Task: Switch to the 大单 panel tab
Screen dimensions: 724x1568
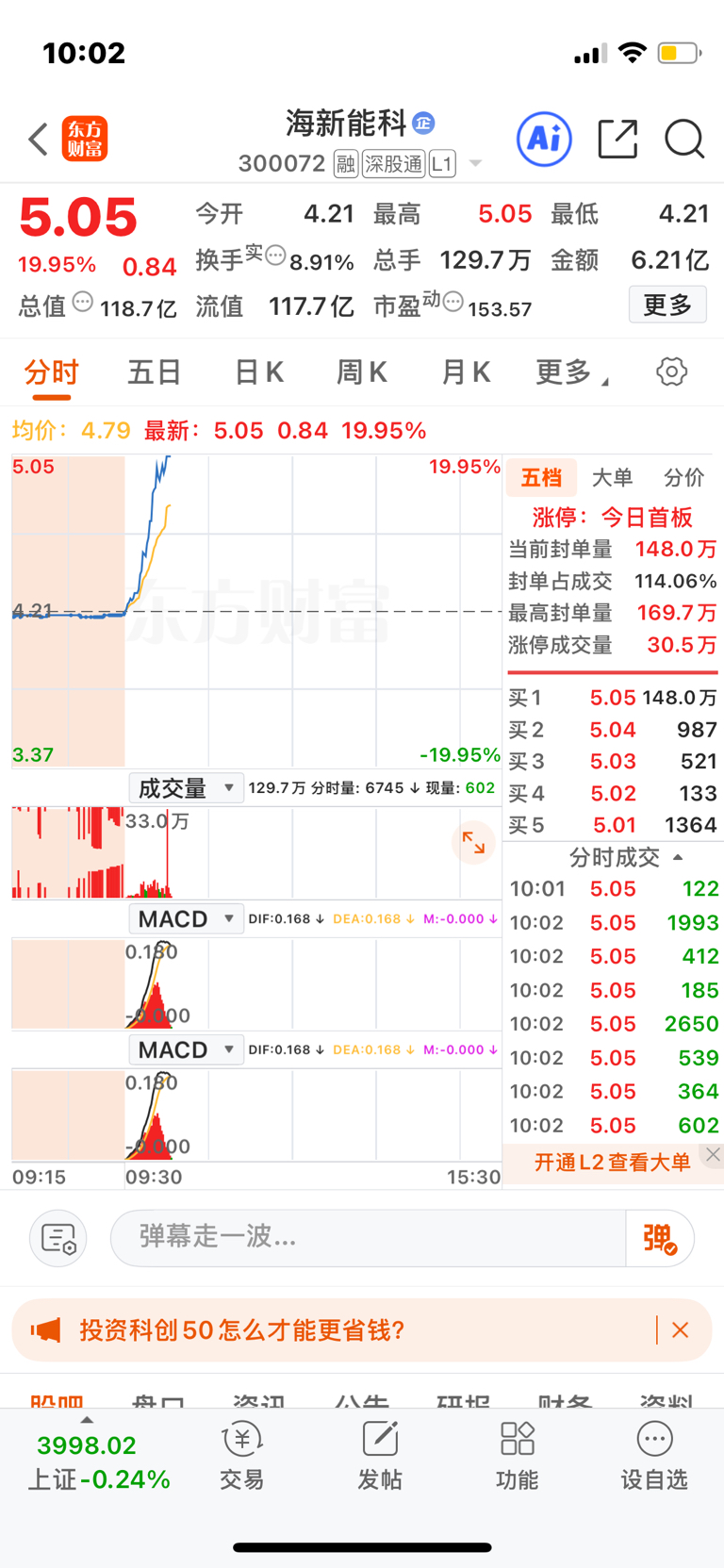Action: [612, 478]
